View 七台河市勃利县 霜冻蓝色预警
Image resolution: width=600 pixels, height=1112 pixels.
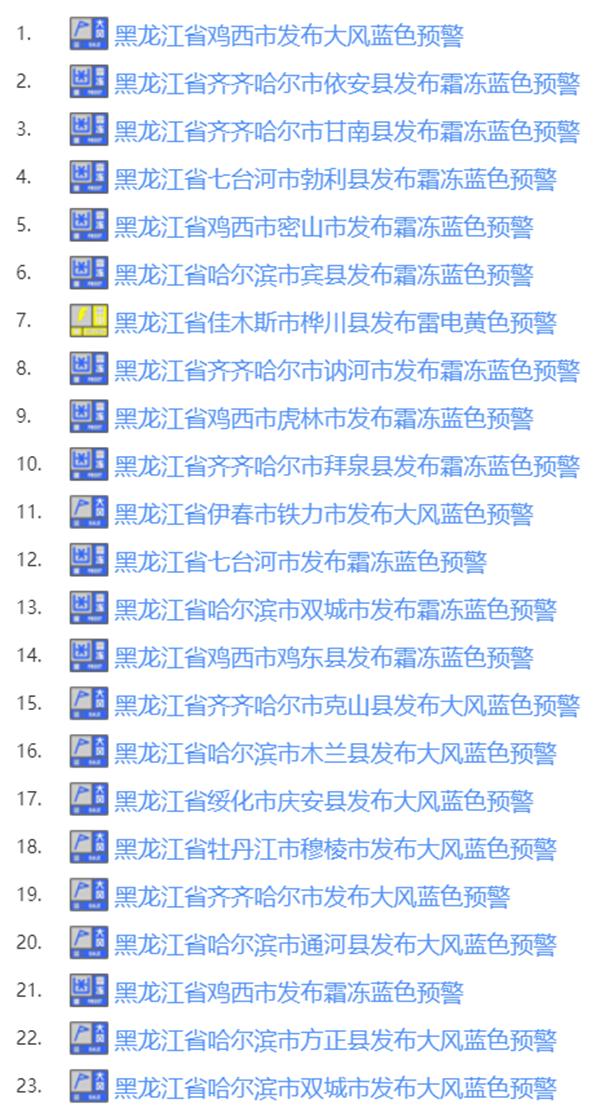tap(334, 180)
